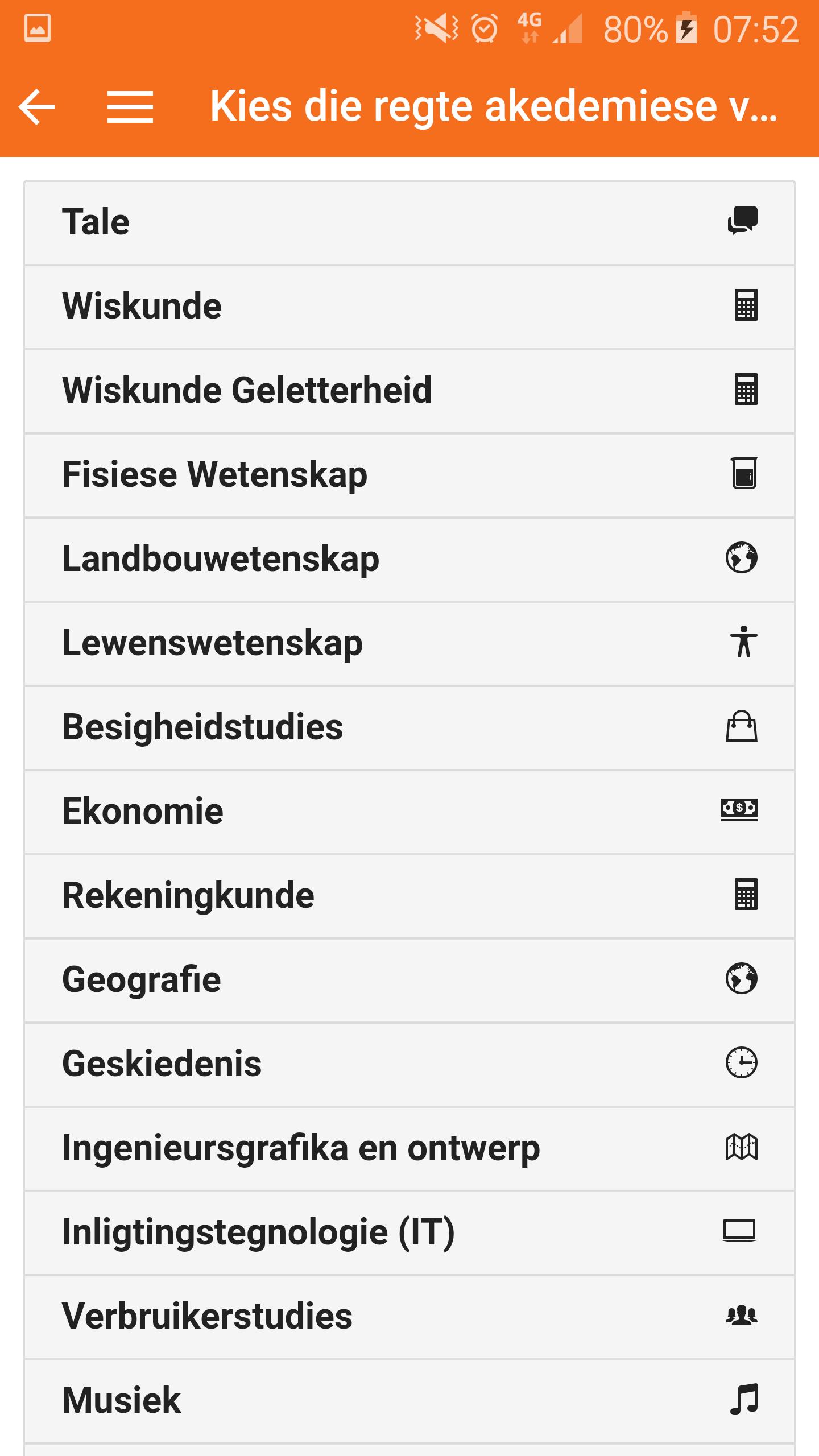The image size is (819, 1456).
Task: Choose the Ekonomie subject
Action: coord(409,812)
